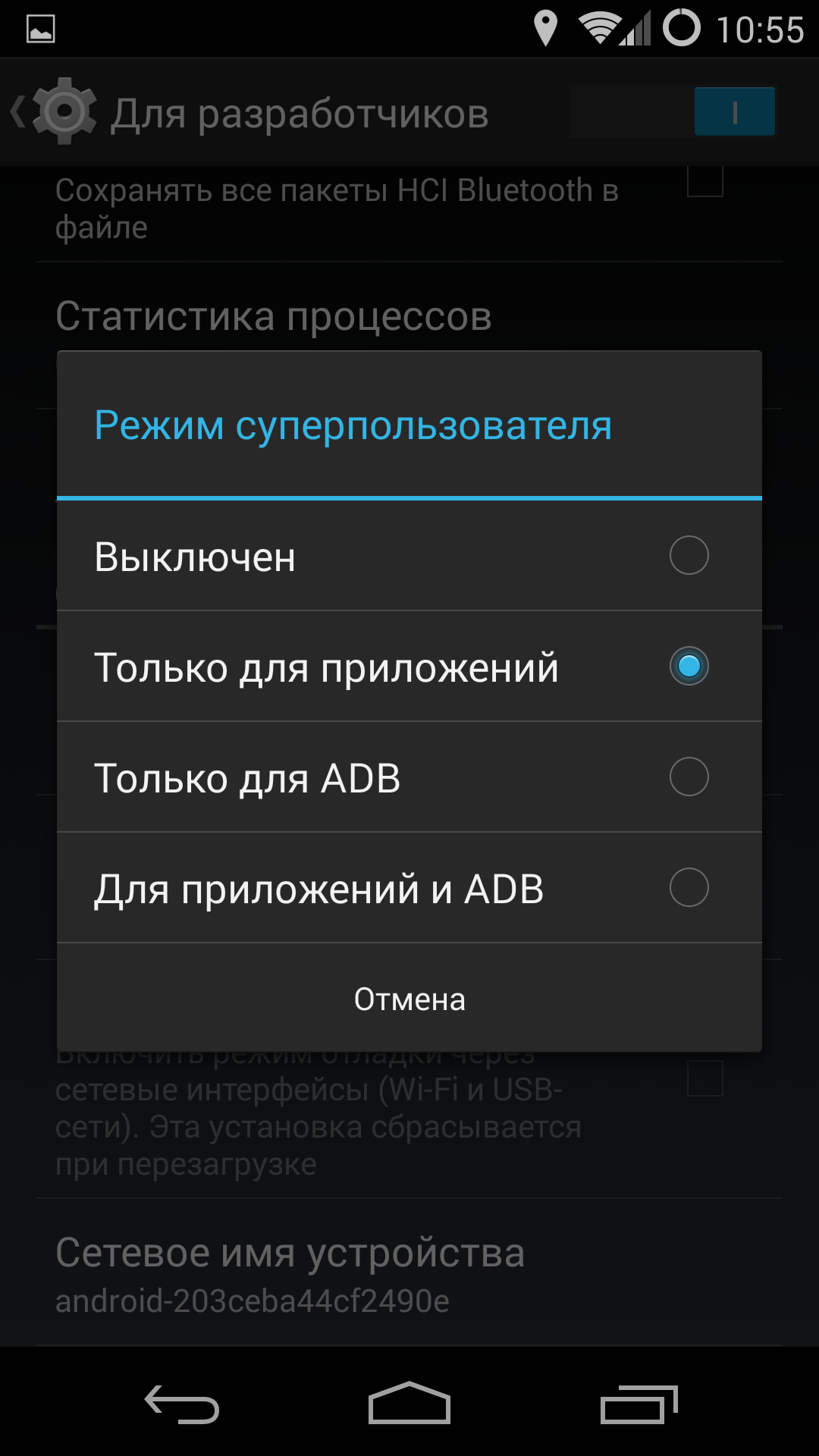This screenshot has height=1456, width=819.
Task: Tap Отмена to dismiss the dialog
Action: [x=409, y=999]
